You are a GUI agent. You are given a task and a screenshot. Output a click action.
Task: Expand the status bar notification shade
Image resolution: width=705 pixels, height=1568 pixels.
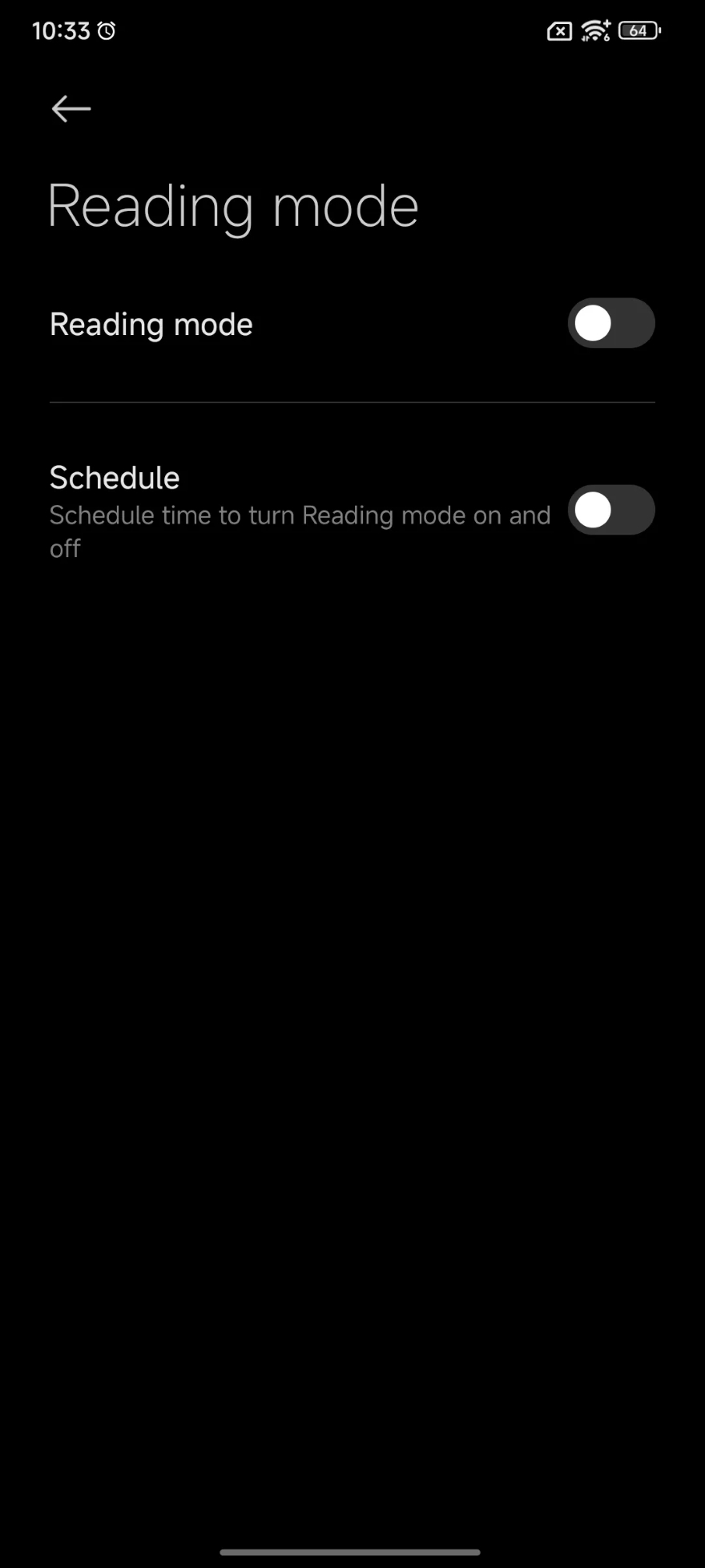coord(352,30)
